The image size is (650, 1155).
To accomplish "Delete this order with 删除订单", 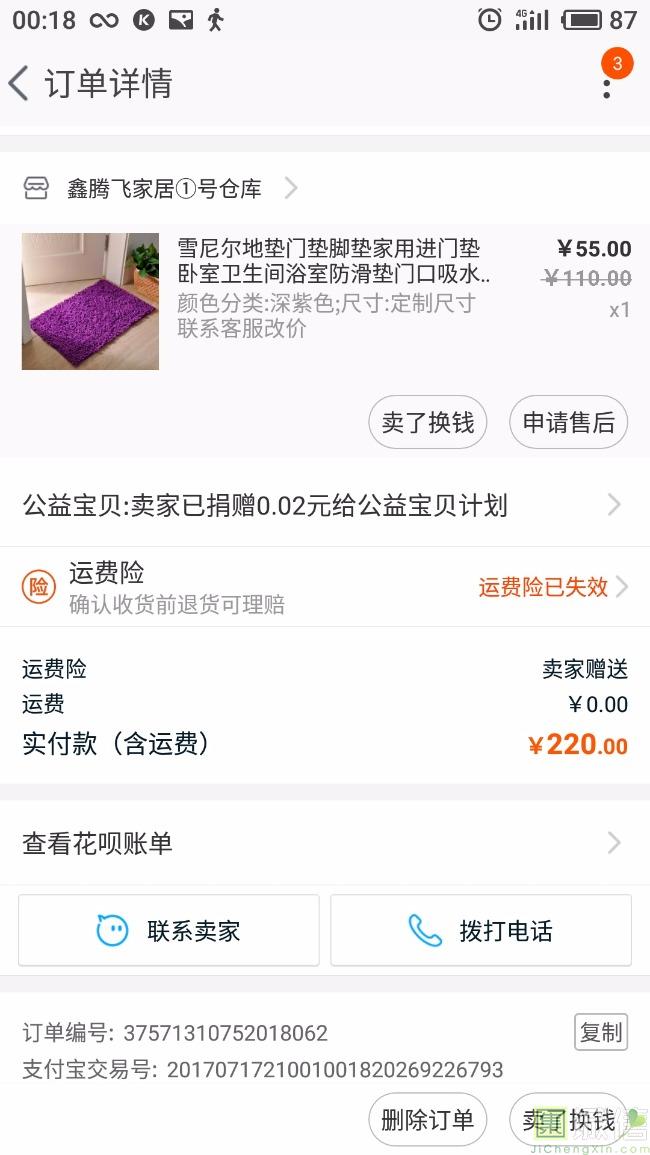I will click(x=427, y=1120).
